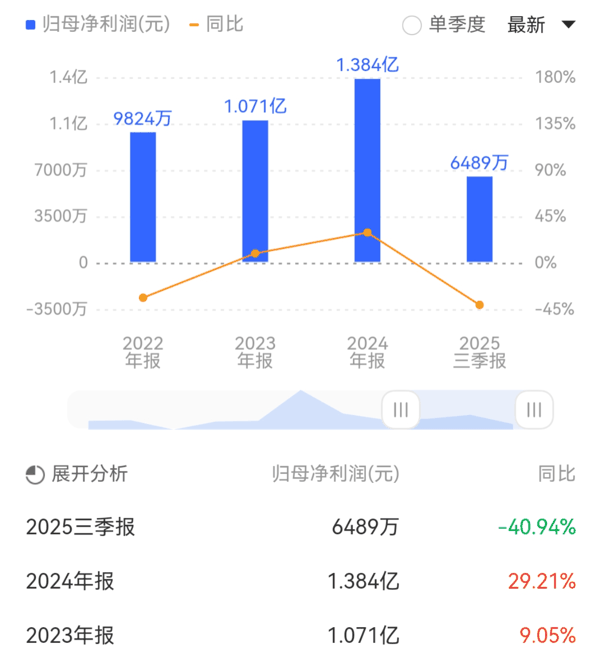Tap the 2025三季报 bar in the chart
This screenshot has height=659, width=600.
[480, 219]
